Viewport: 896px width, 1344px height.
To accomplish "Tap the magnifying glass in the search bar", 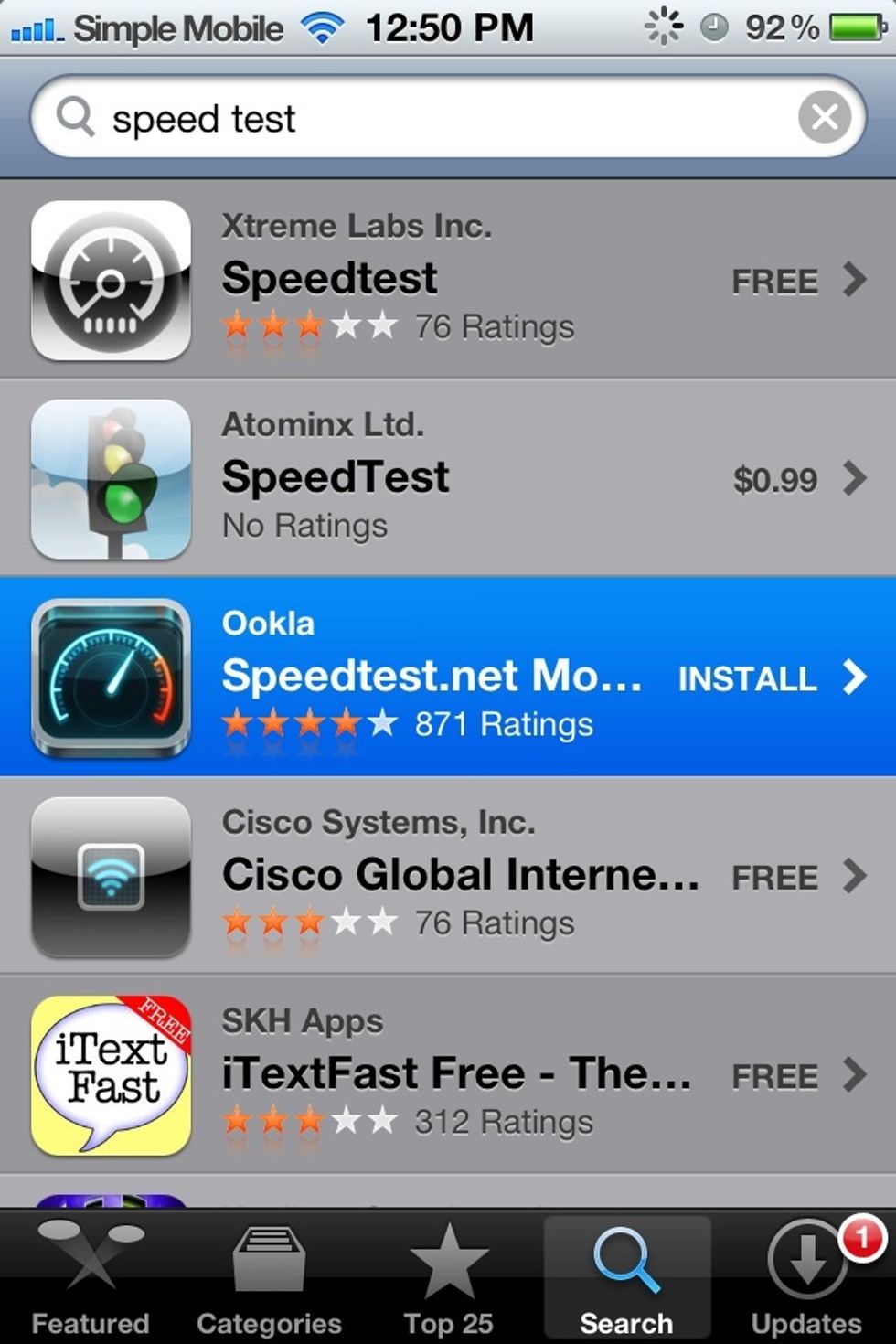I will [x=76, y=117].
